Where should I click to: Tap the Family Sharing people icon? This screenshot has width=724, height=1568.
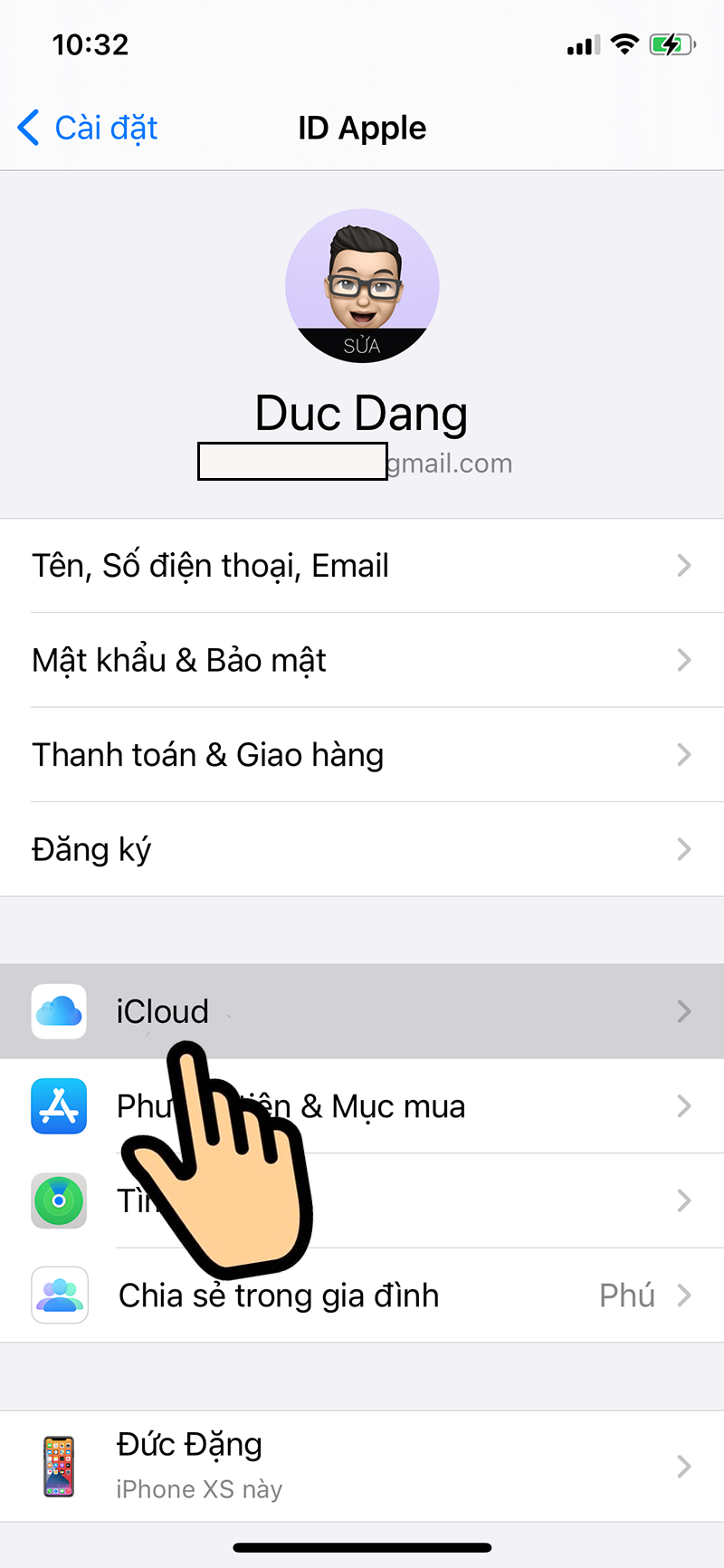pos(58,1296)
